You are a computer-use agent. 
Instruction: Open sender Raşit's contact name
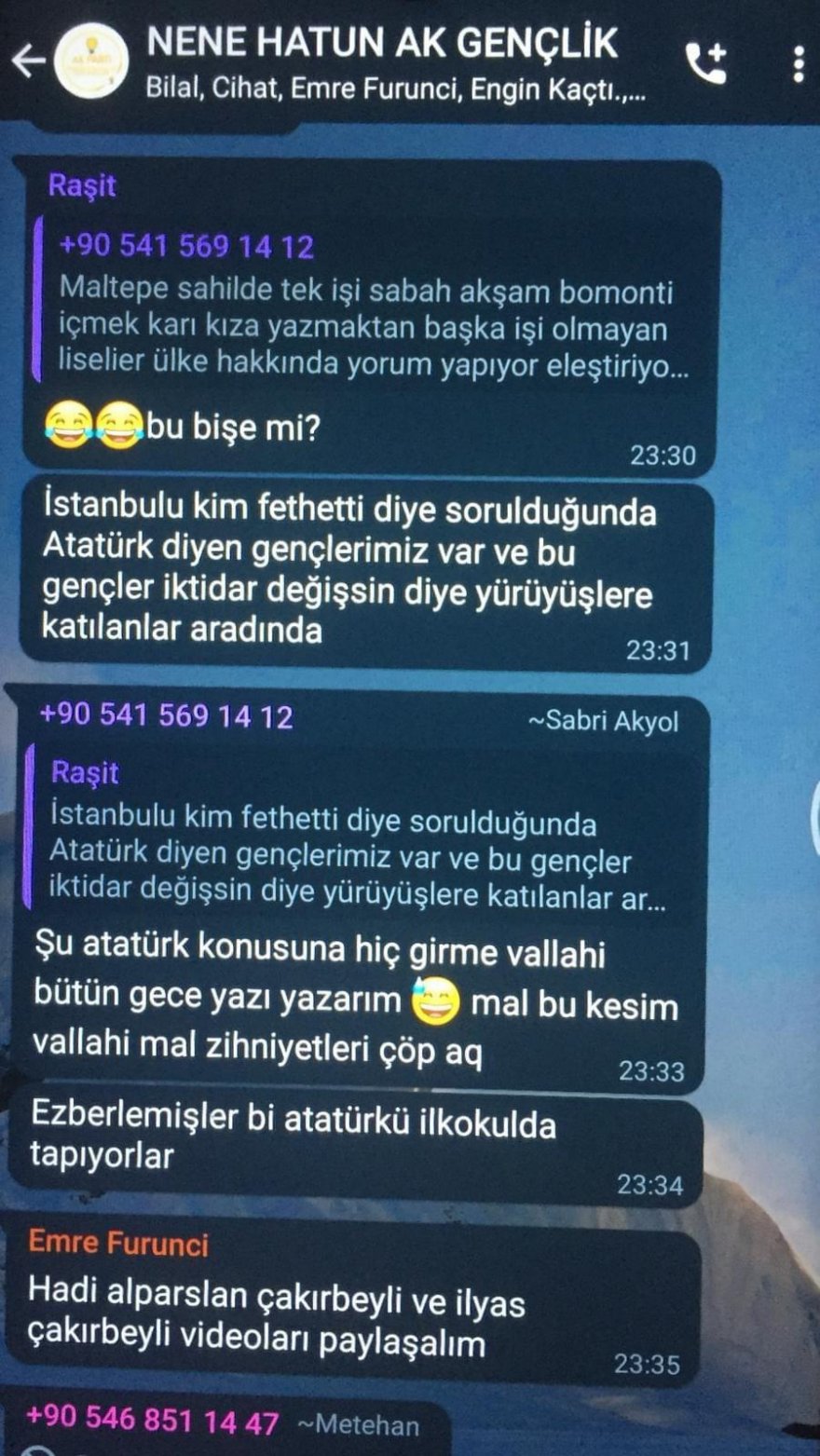(x=82, y=185)
